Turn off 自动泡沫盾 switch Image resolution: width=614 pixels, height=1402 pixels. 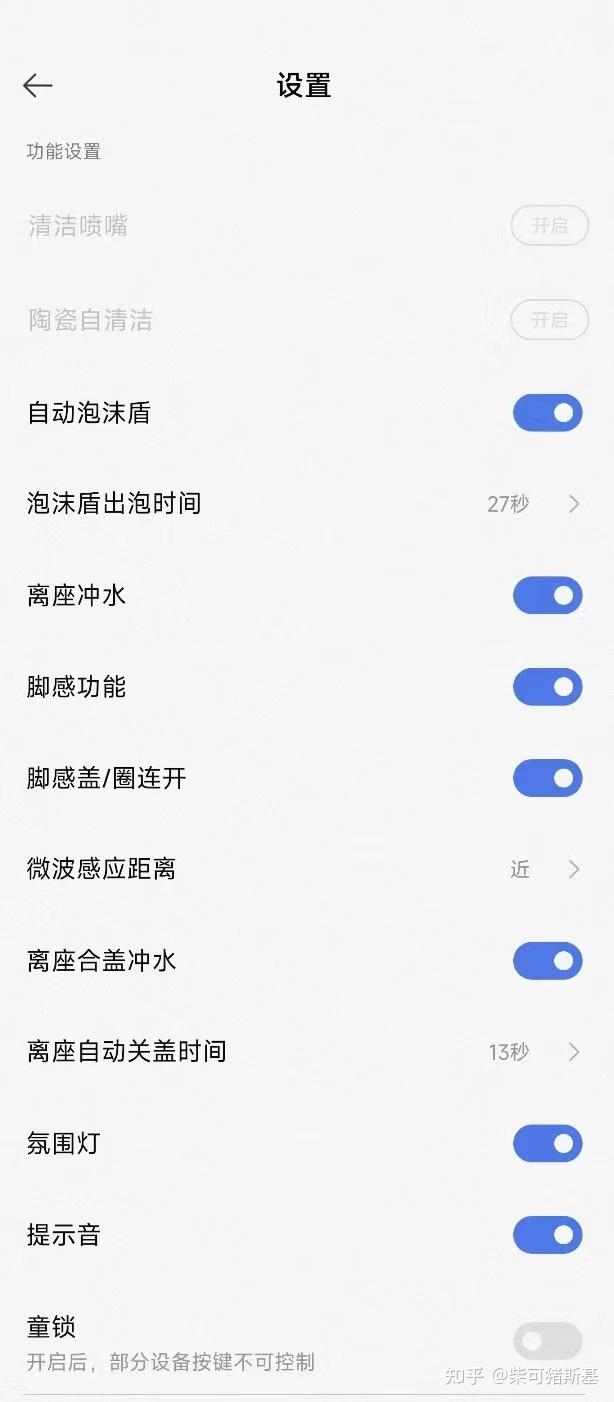click(x=548, y=412)
